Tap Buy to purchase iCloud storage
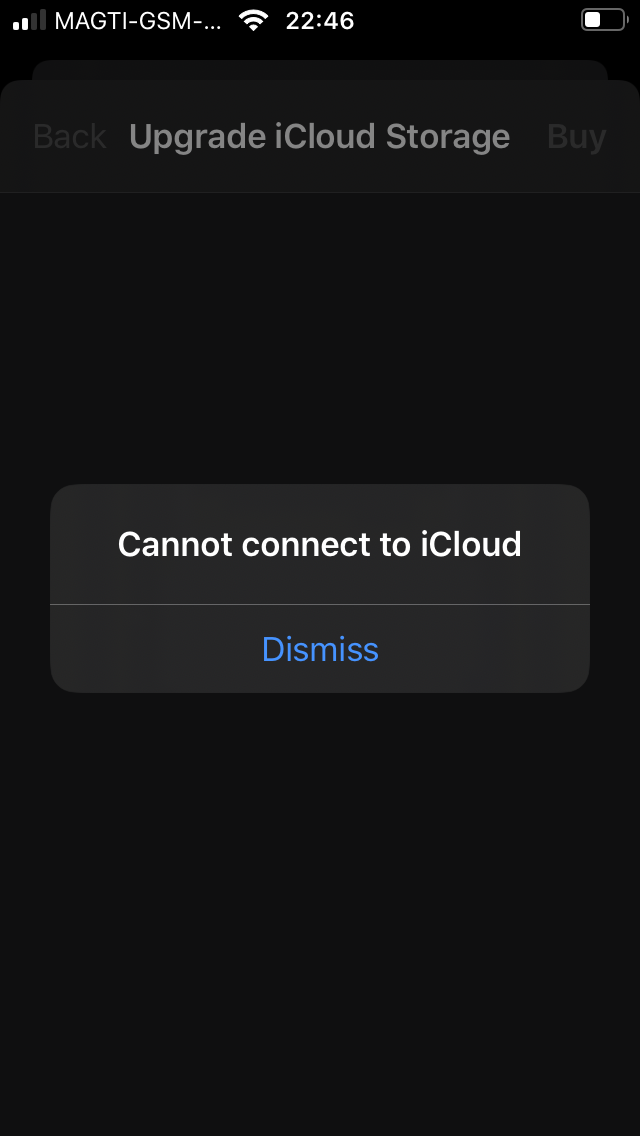This screenshot has height=1136, width=640. point(576,137)
